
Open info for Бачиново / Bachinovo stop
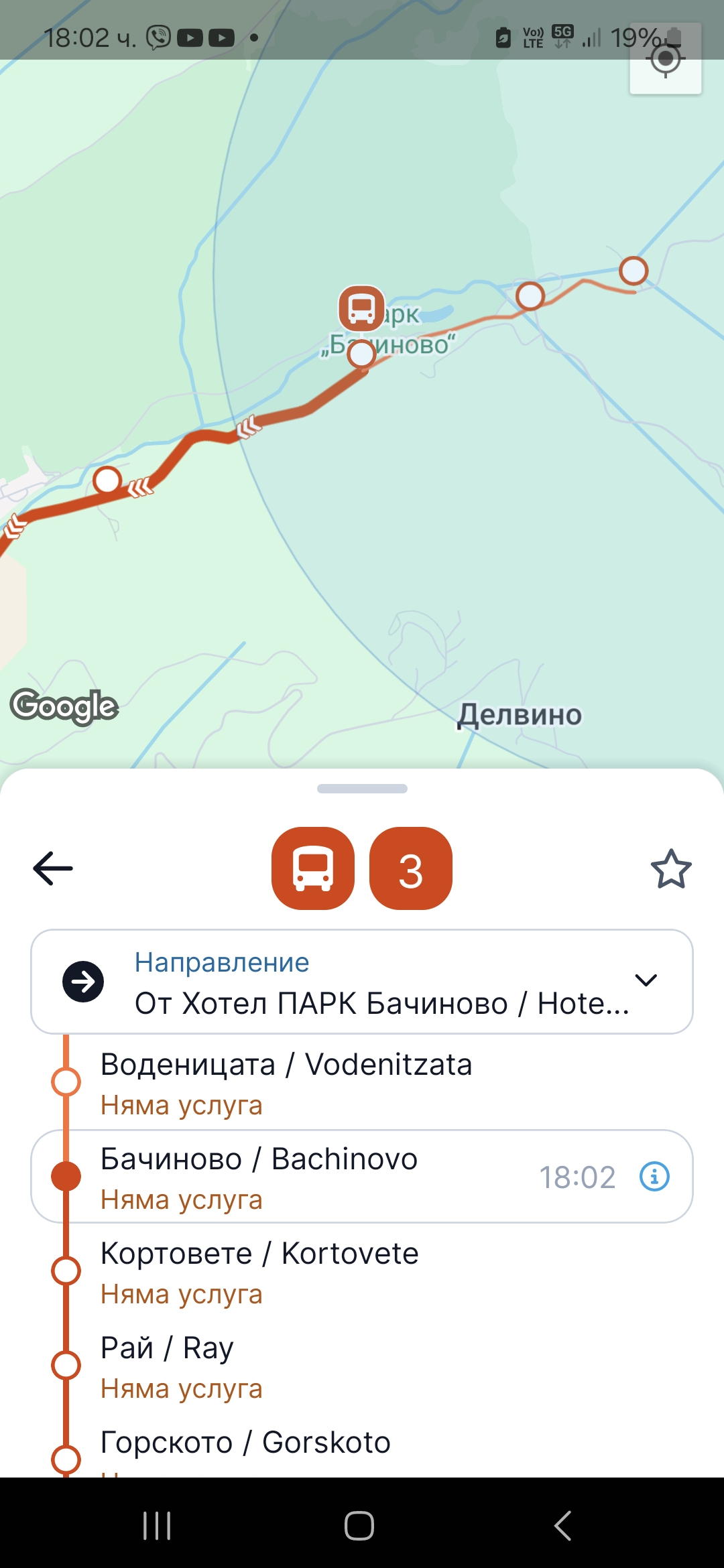pos(654,1177)
